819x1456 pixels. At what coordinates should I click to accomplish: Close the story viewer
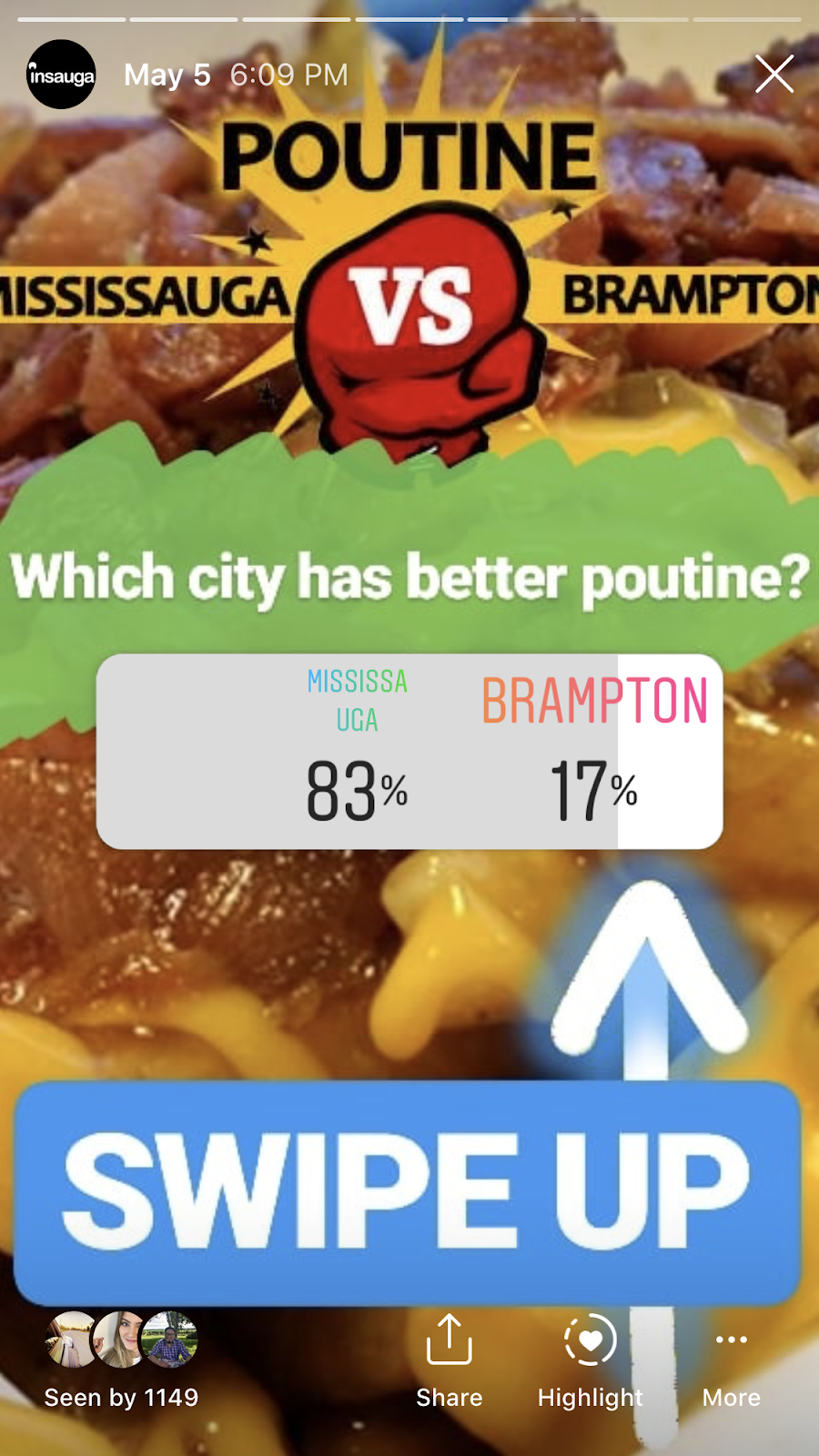773,74
